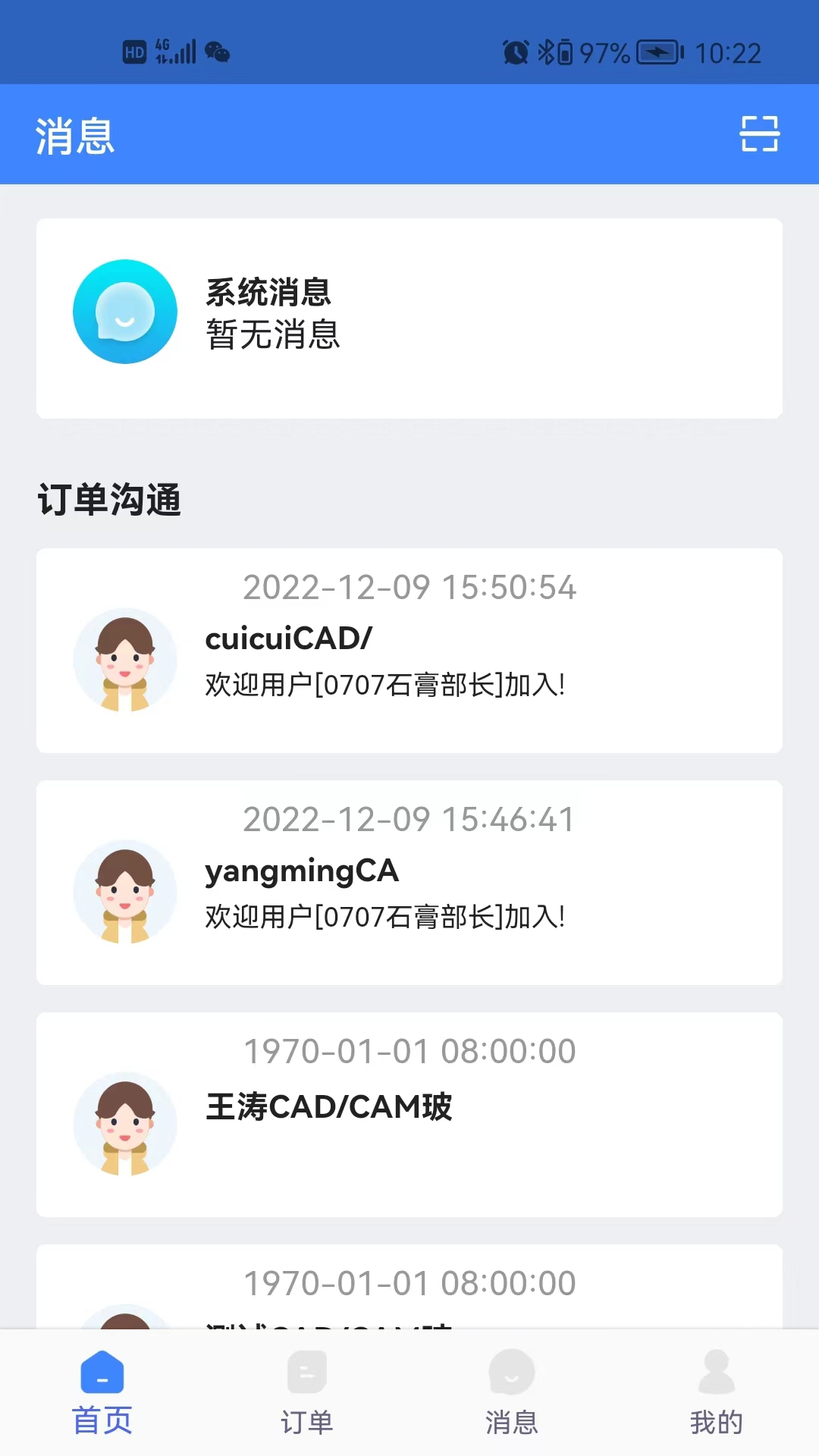Viewport: 819px width, 1456px height.
Task: Tap the 订单 order list icon
Action: (306, 1373)
